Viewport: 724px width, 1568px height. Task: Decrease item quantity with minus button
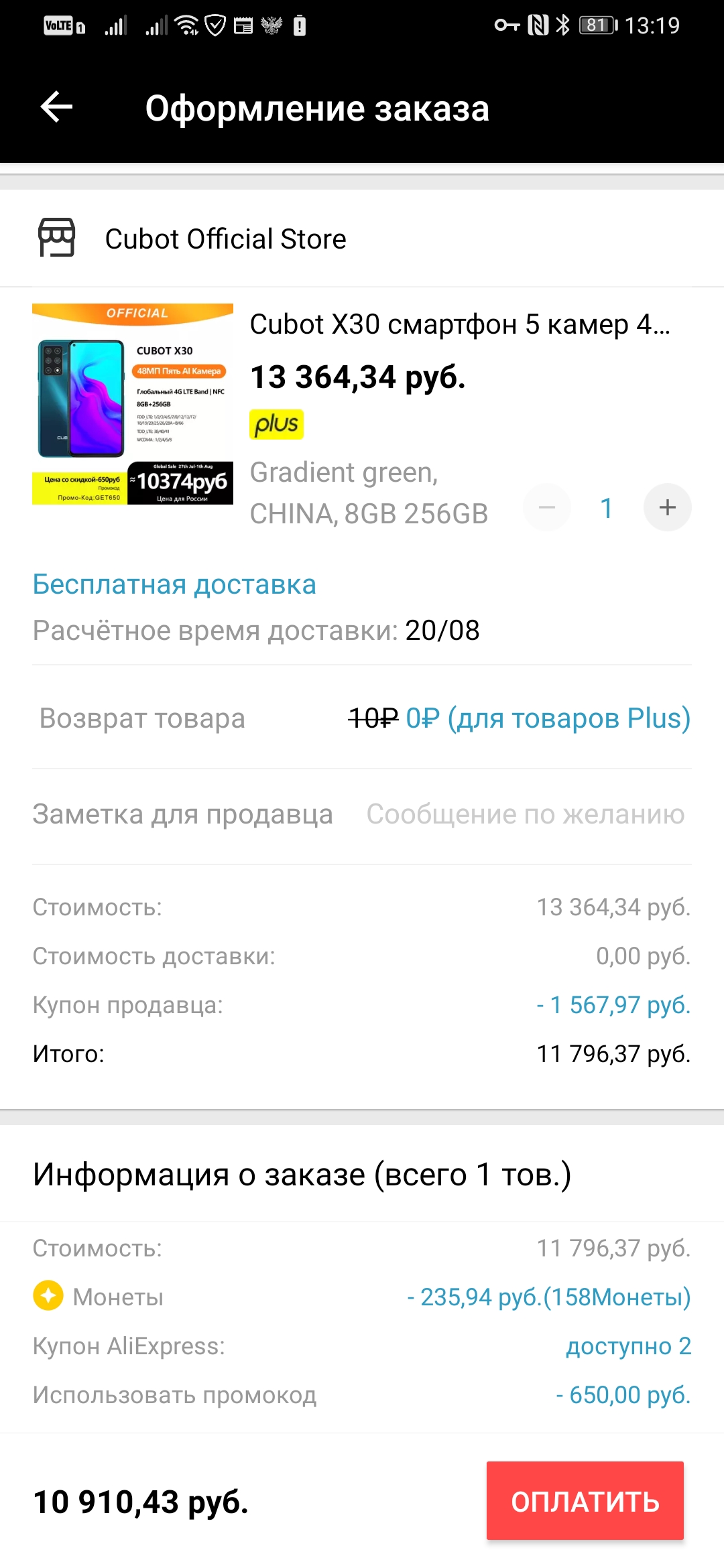tap(547, 507)
